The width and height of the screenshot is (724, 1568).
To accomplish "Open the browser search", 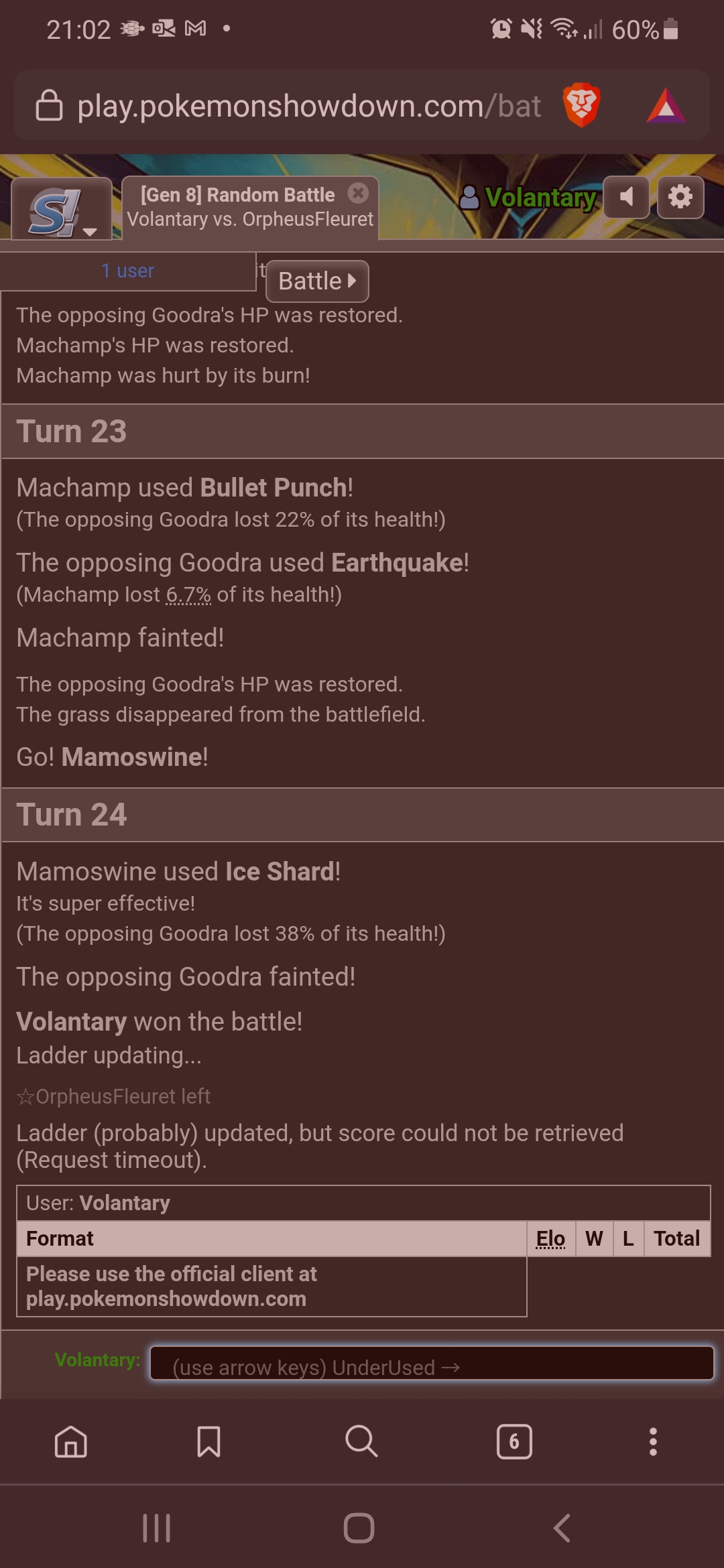I will 361,1441.
